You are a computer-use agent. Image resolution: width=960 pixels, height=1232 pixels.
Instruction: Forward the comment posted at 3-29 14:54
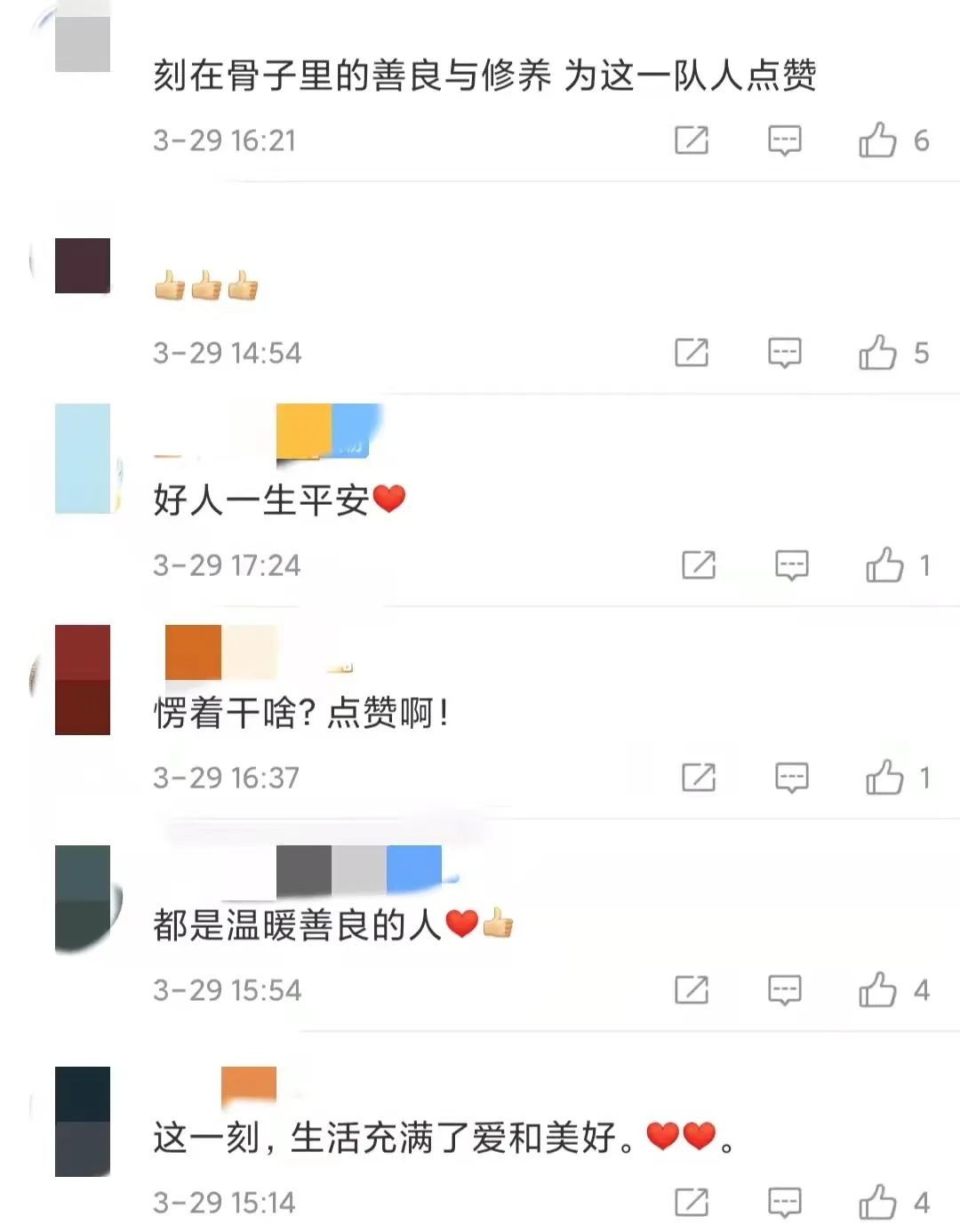(692, 353)
